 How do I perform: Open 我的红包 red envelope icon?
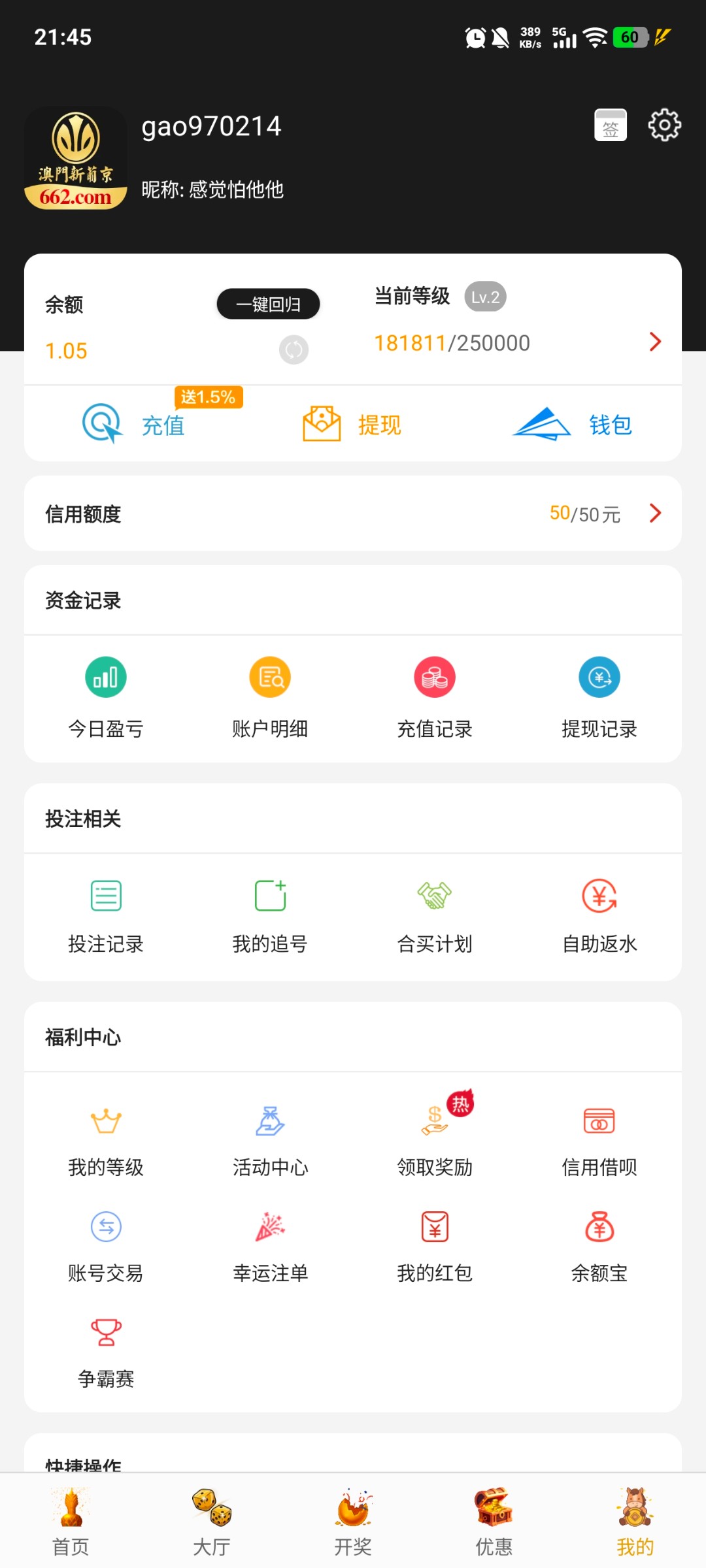click(434, 1227)
